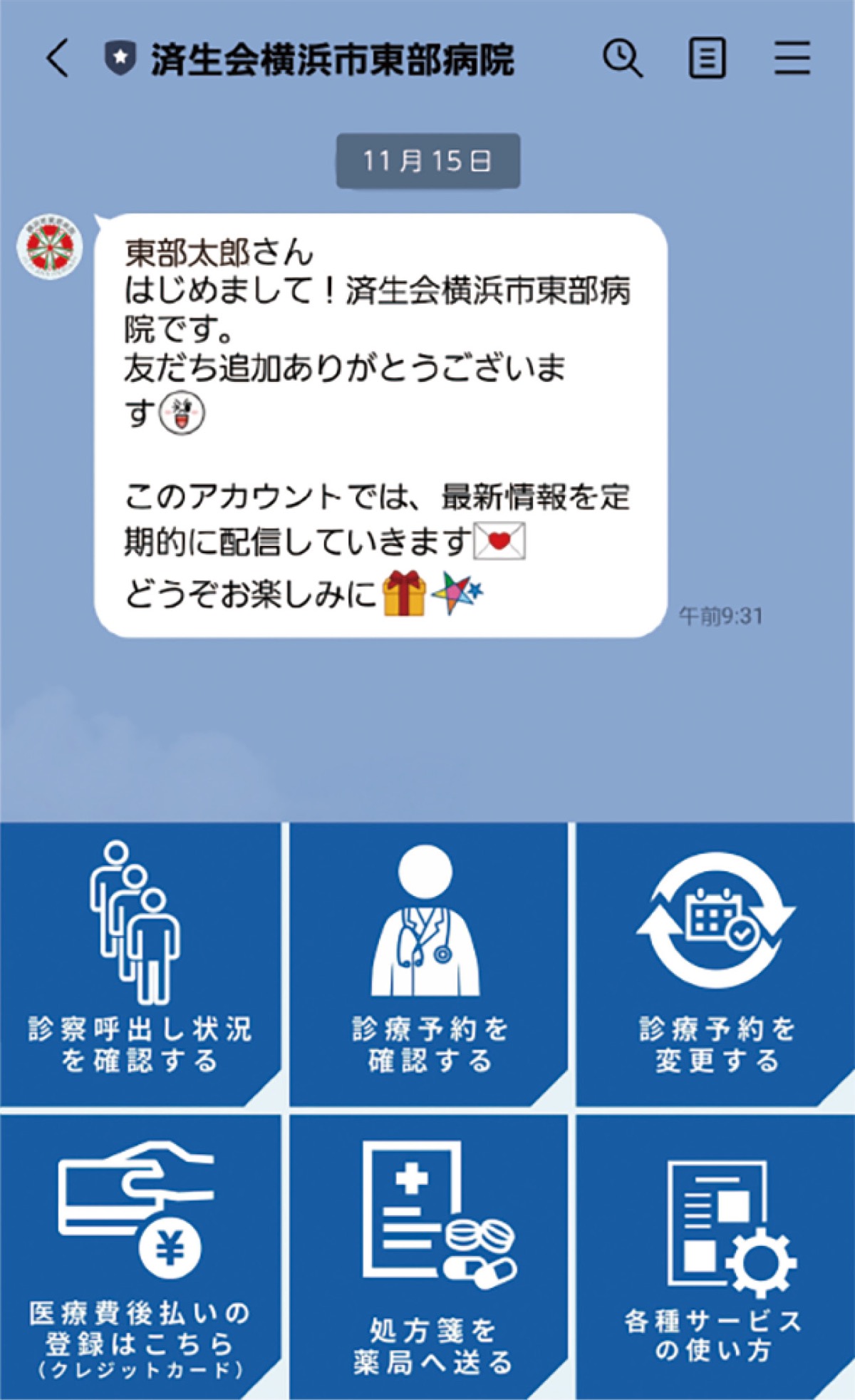Search within this chat

click(x=623, y=57)
